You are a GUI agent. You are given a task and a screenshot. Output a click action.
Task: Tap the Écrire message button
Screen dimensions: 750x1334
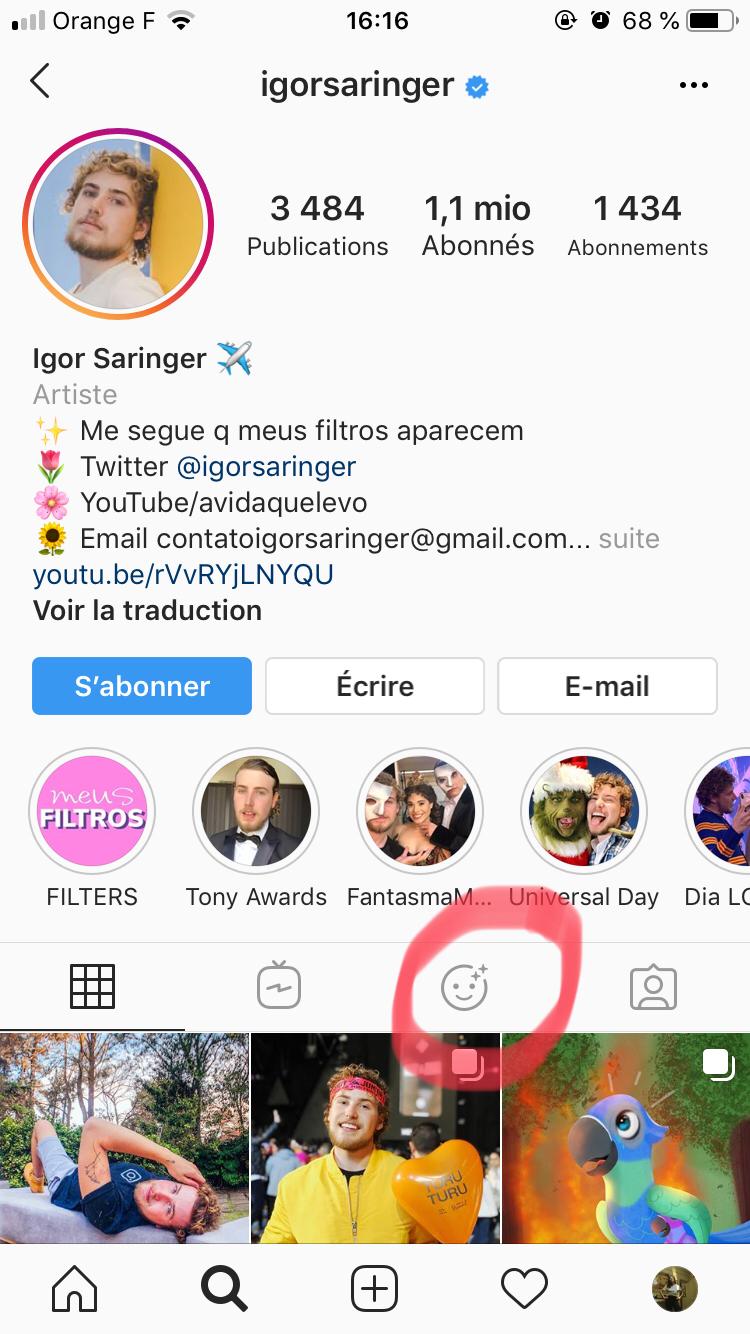pyautogui.click(x=375, y=686)
